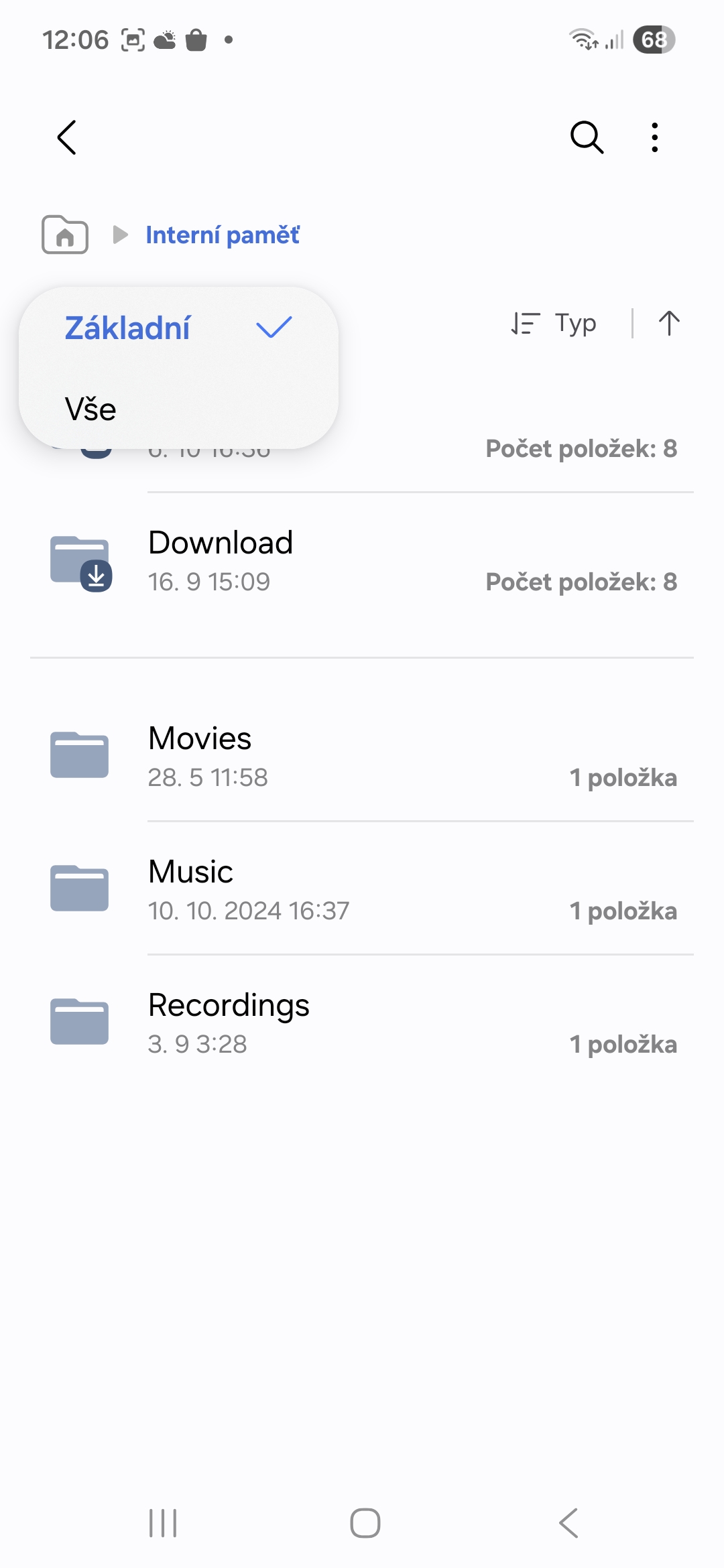This screenshot has width=724, height=1568.
Task: Open search in file manager
Action: [x=587, y=138]
